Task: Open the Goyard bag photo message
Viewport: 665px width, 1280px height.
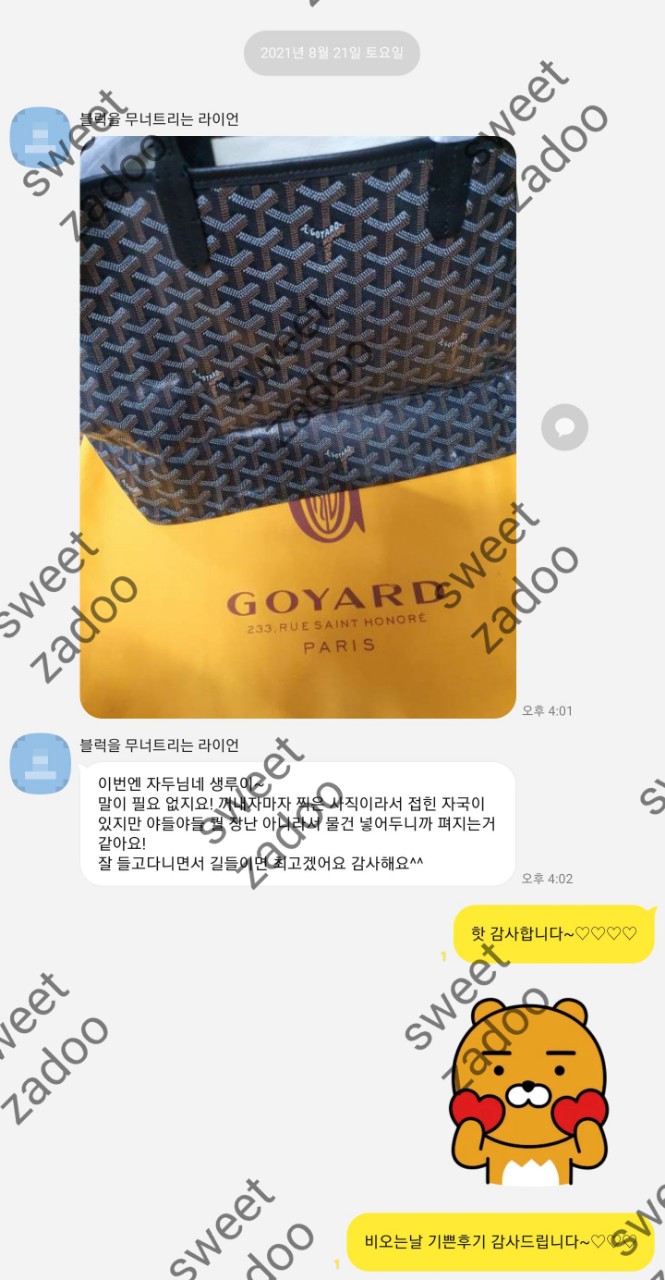Action: click(x=298, y=427)
